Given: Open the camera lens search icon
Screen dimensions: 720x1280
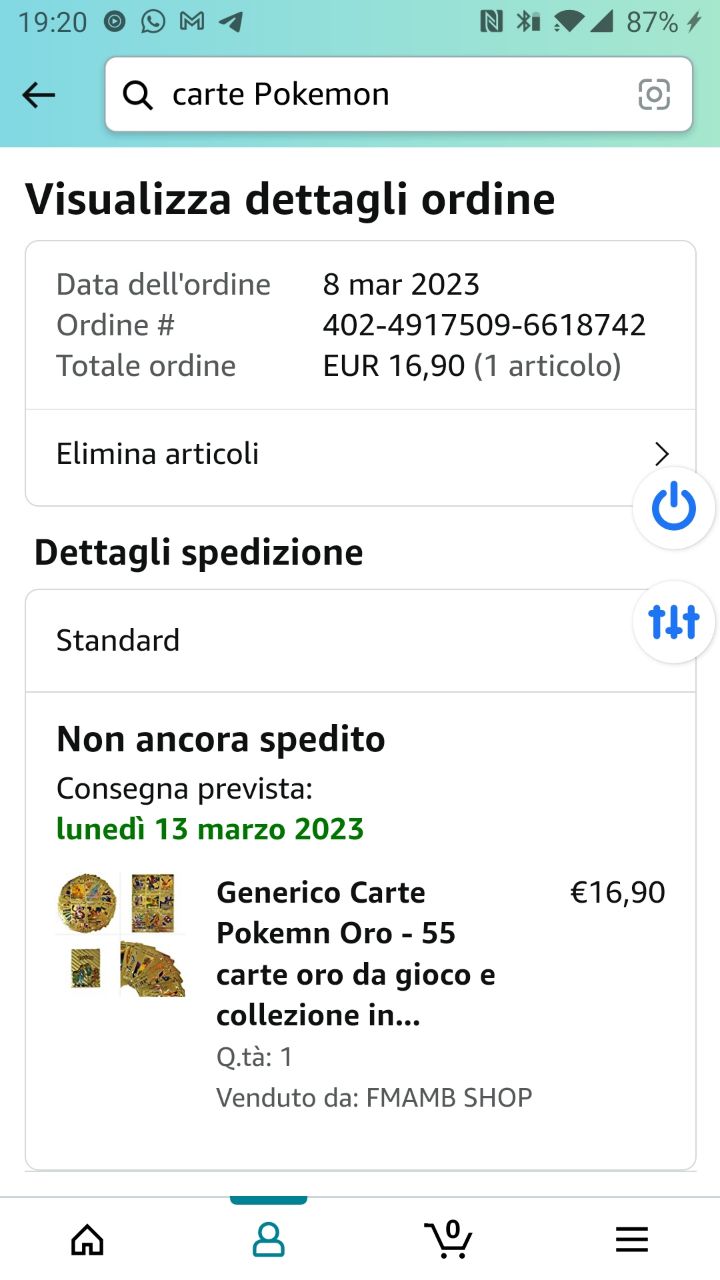Looking at the screenshot, I should click(654, 95).
